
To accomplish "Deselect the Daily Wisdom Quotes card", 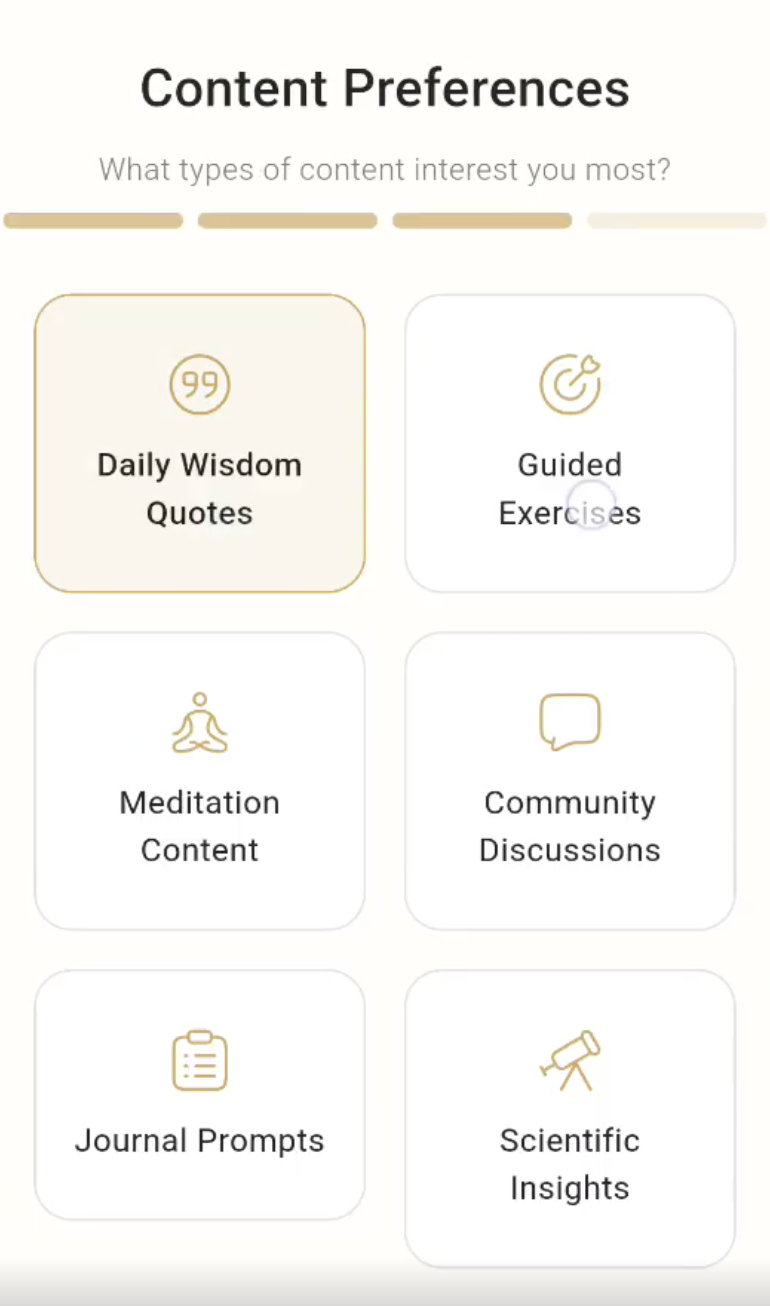I will (x=200, y=443).
